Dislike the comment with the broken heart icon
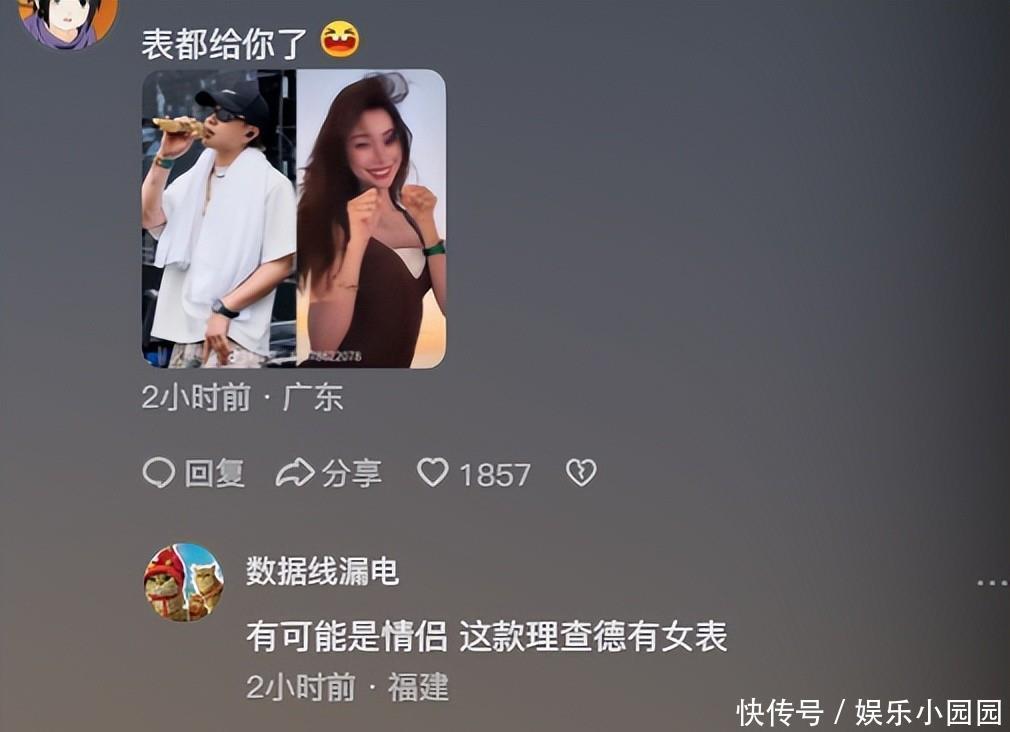1010x732 pixels. pos(581,472)
